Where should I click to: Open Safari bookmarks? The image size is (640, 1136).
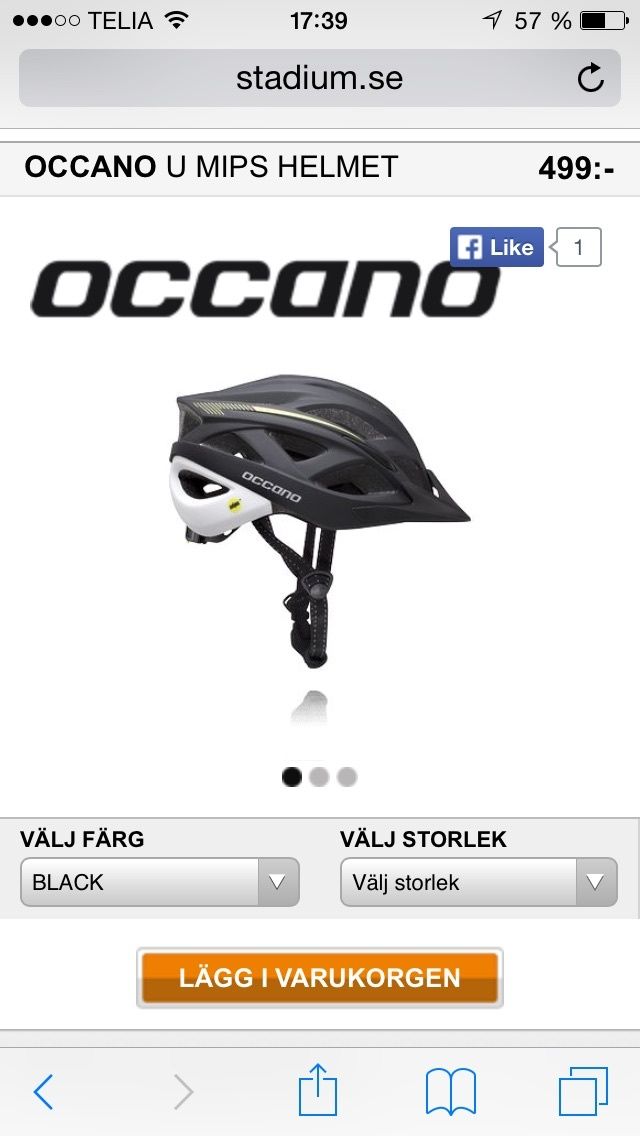pos(451,1092)
